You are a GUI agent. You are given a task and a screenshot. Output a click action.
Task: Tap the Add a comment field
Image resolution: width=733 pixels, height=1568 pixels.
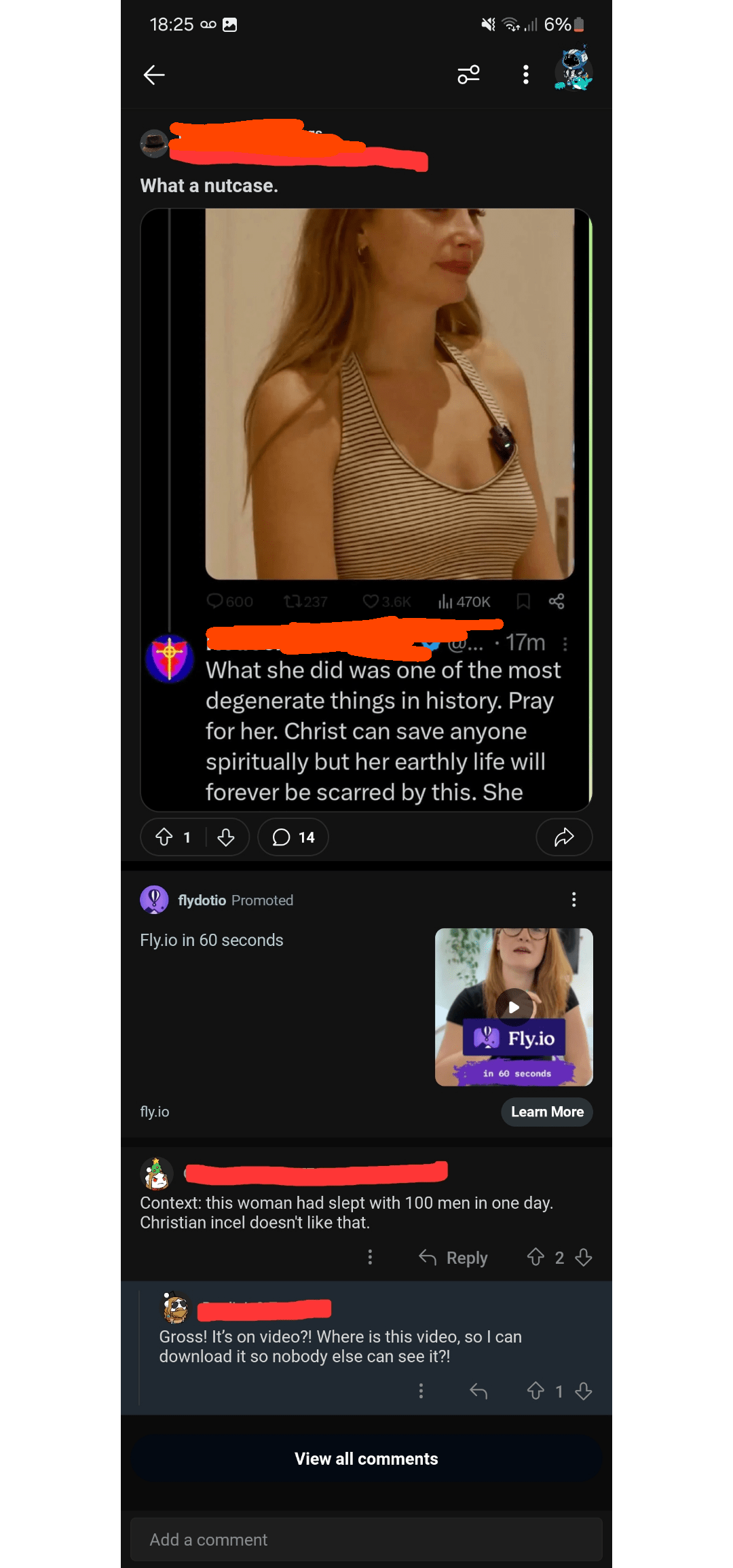tap(366, 1539)
